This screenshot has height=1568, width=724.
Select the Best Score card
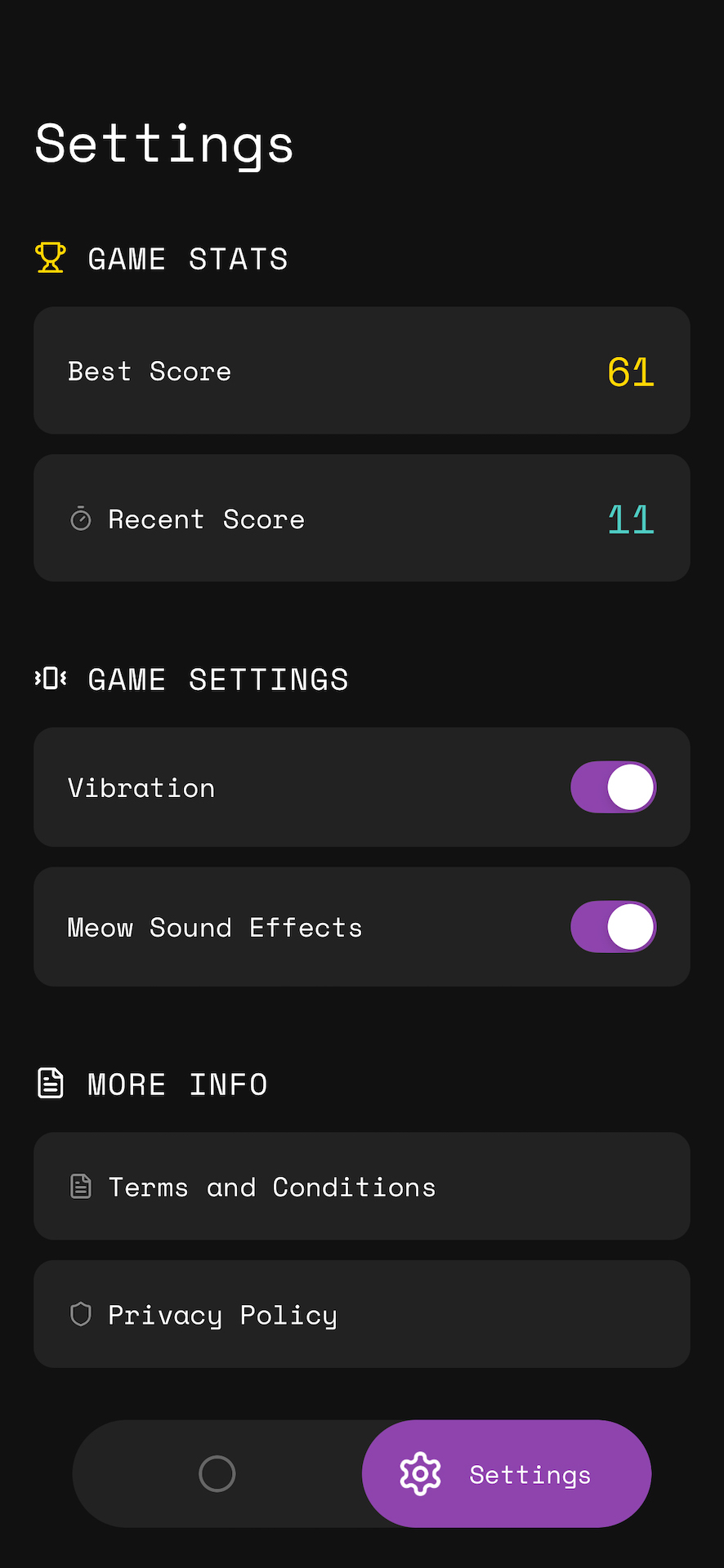tap(362, 370)
